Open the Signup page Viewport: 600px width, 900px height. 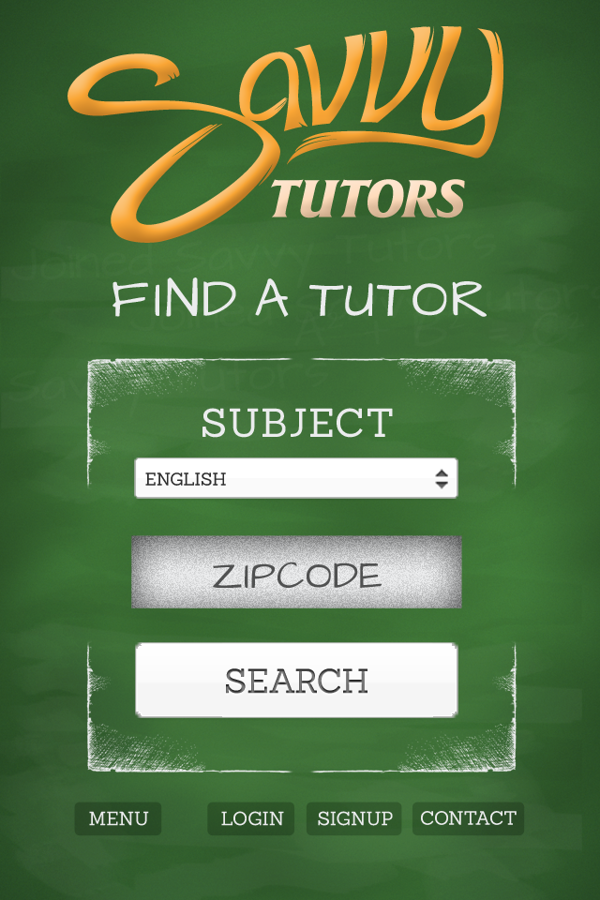[354, 818]
